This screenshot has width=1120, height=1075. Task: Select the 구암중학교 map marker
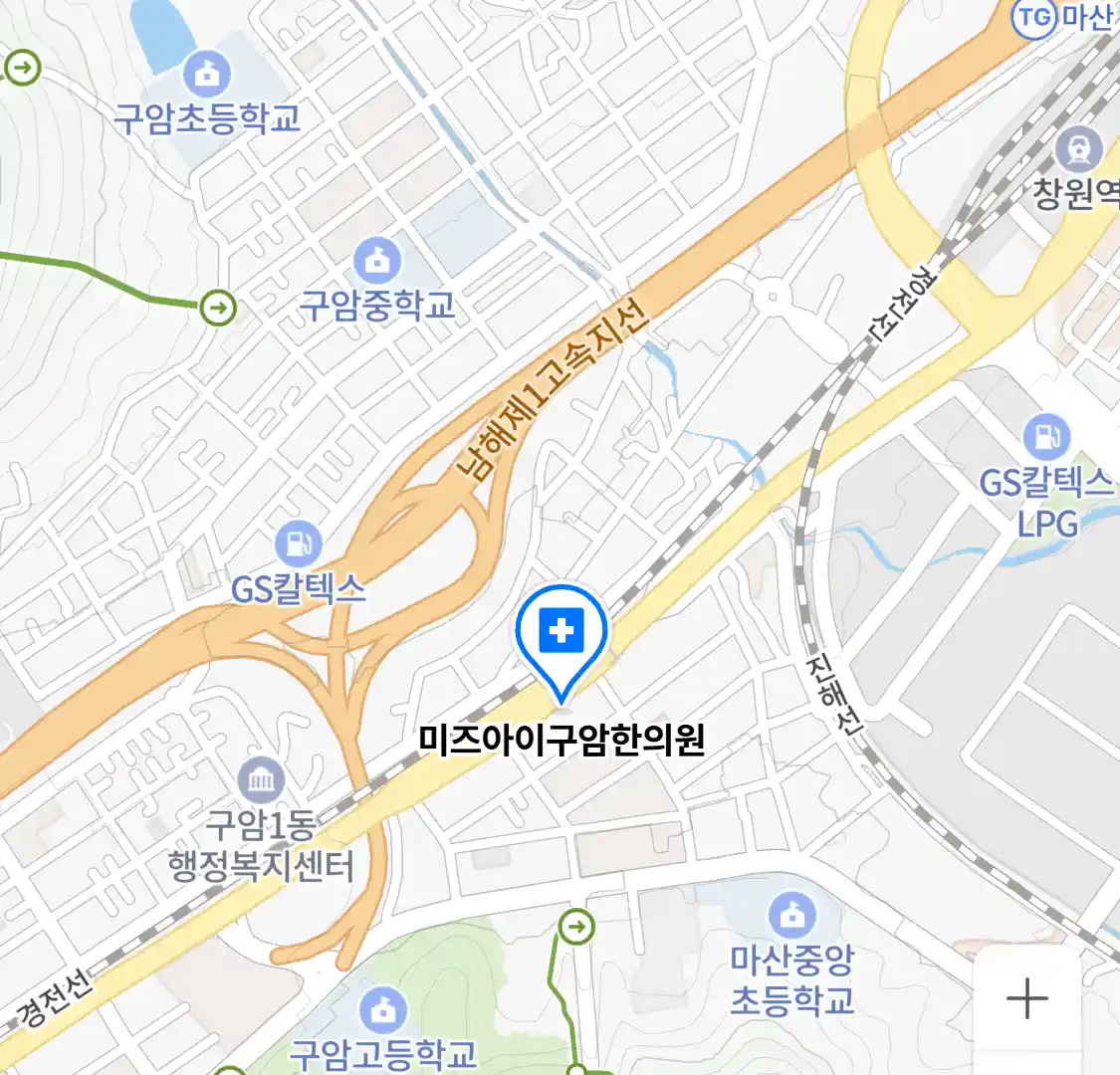tap(377, 262)
